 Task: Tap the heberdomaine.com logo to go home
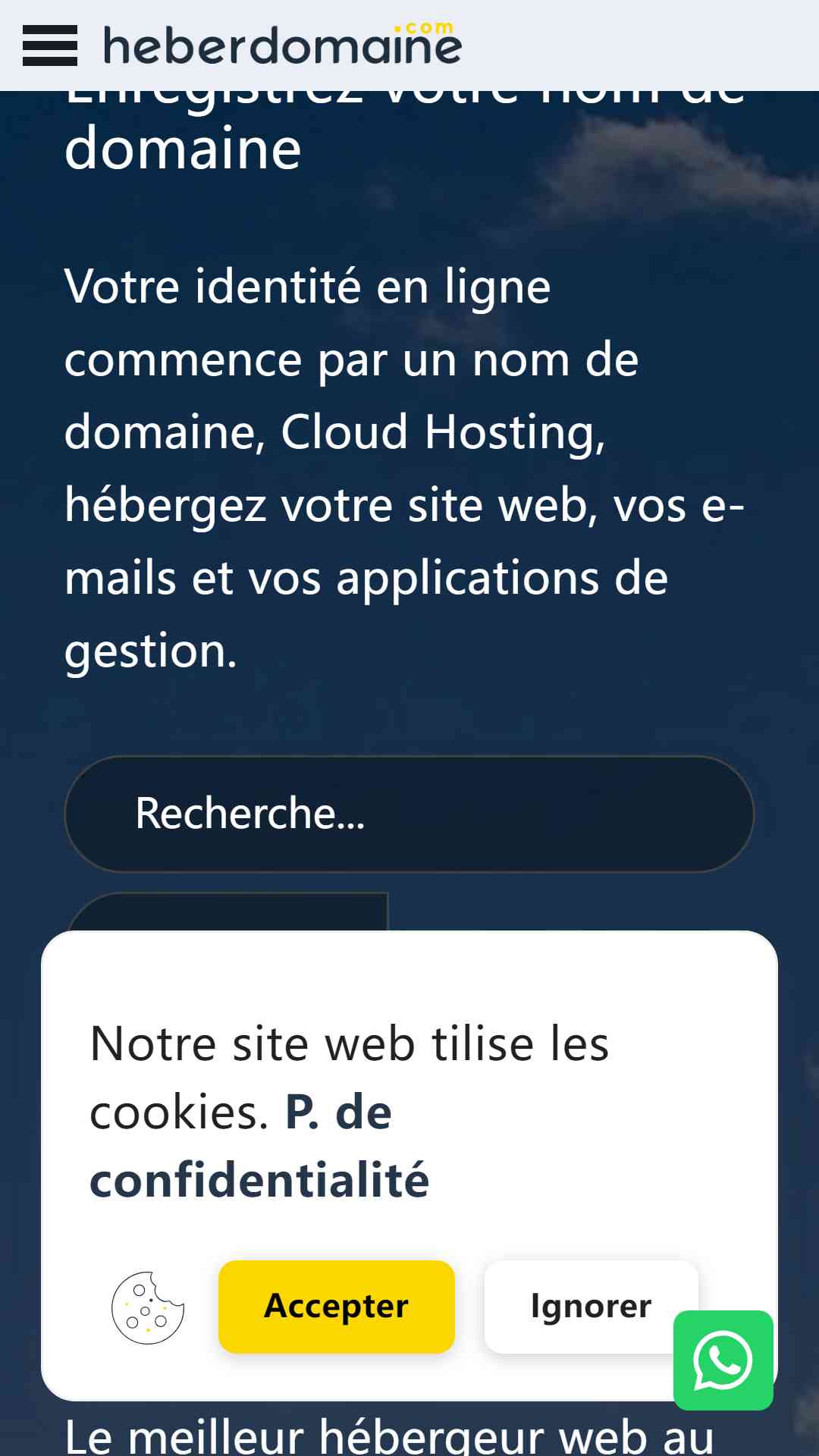(x=282, y=44)
